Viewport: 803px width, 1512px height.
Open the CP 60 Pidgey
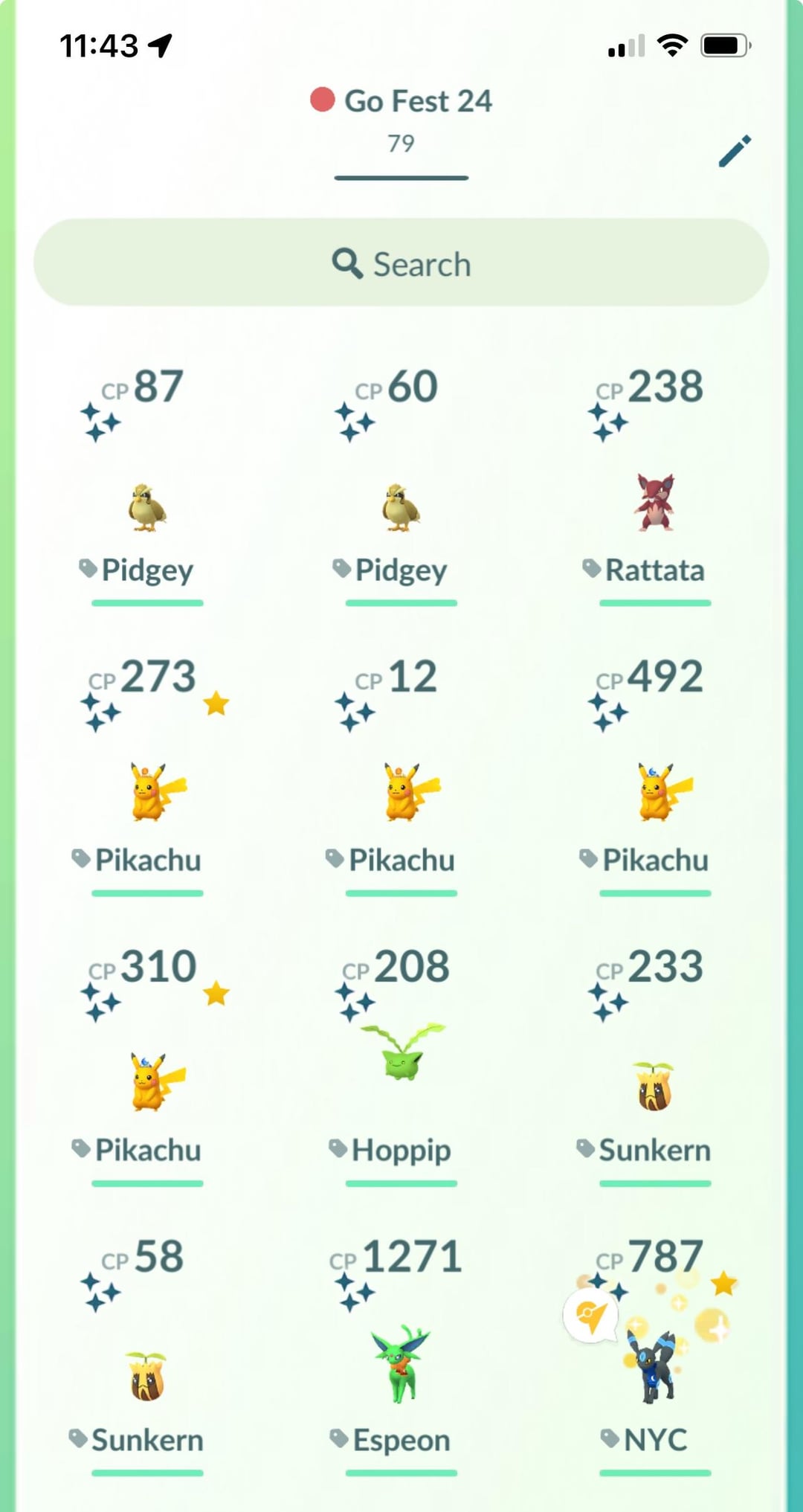[401, 507]
